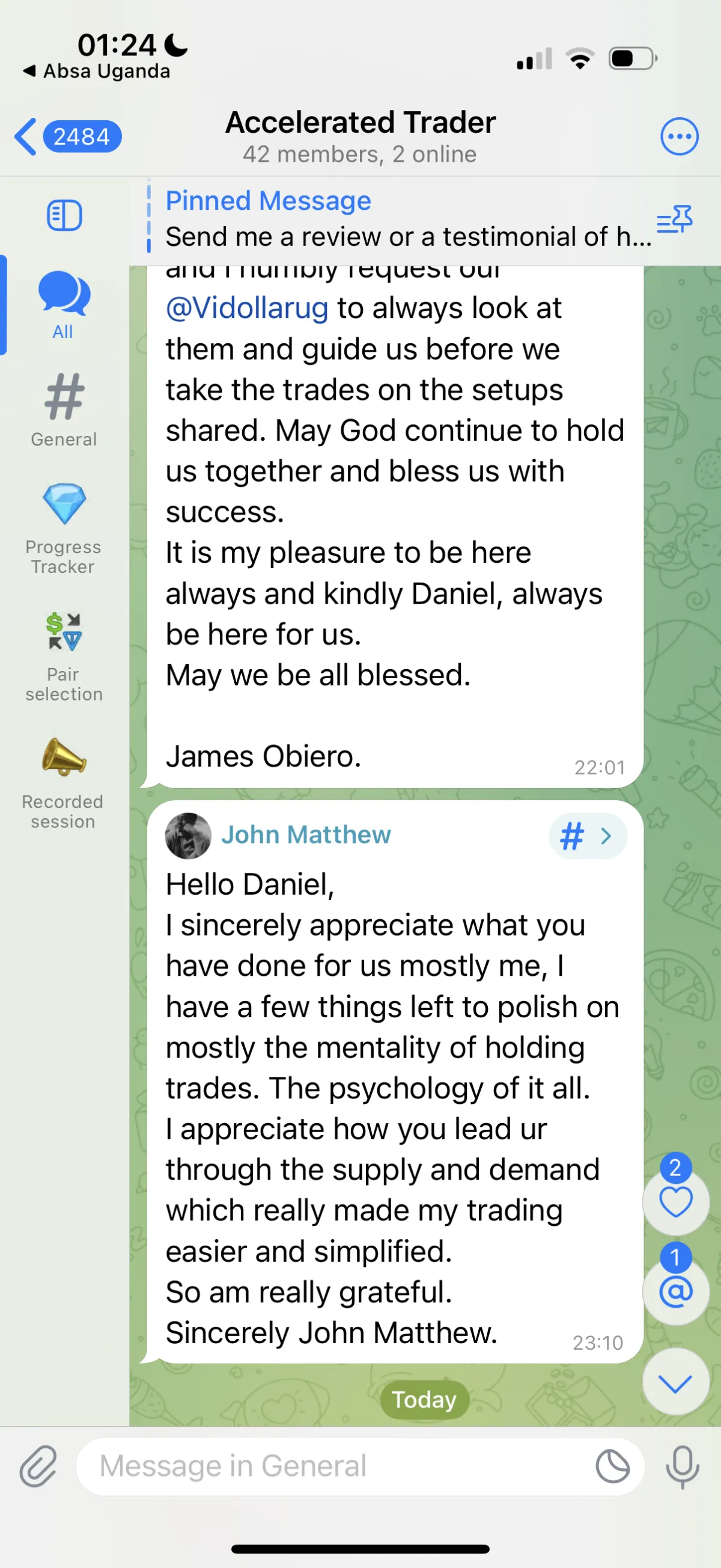Open John Matthew's profile name
Image resolution: width=721 pixels, height=1568 pixels.
coord(305,835)
